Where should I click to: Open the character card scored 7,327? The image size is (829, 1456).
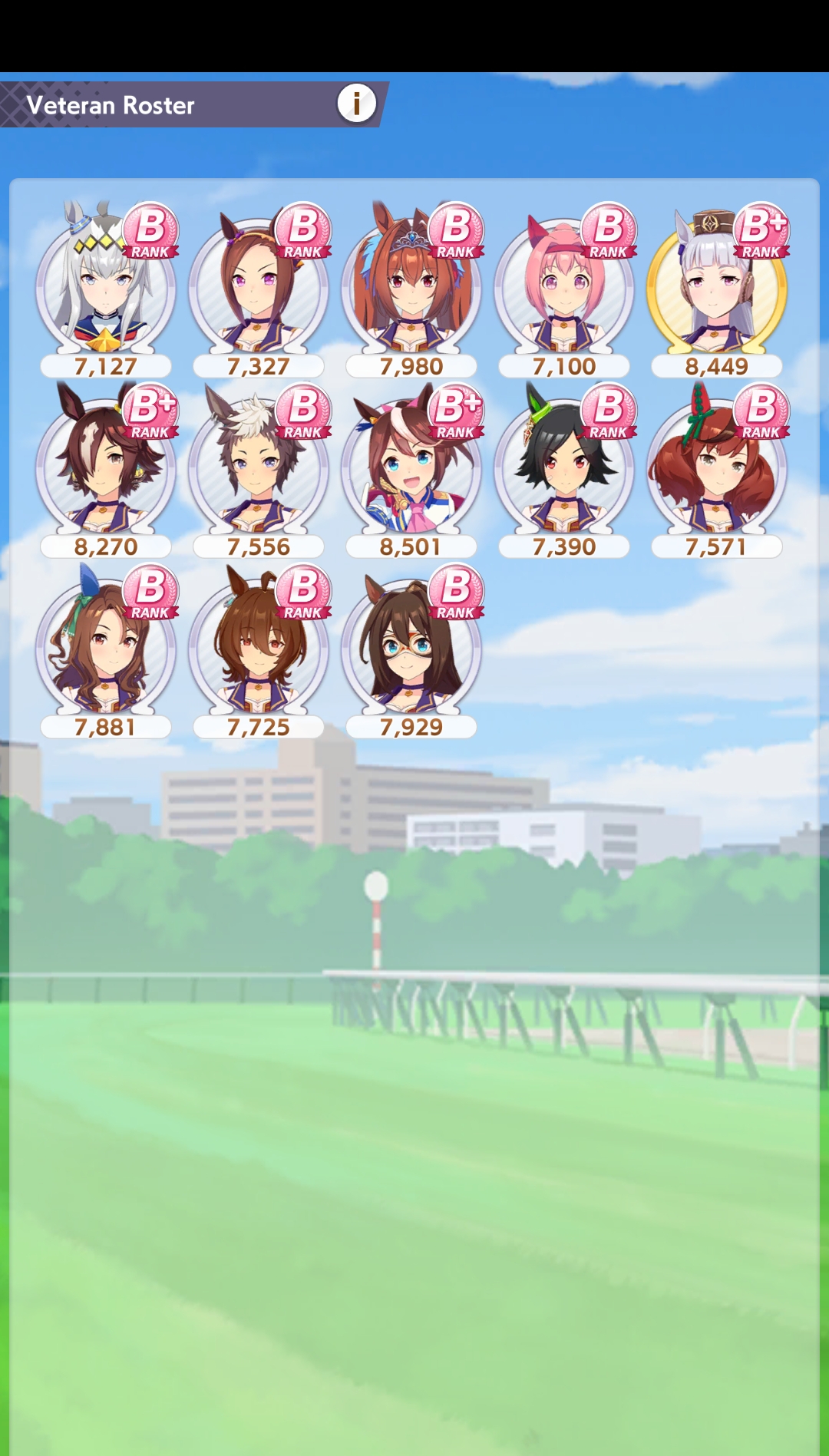(258, 288)
